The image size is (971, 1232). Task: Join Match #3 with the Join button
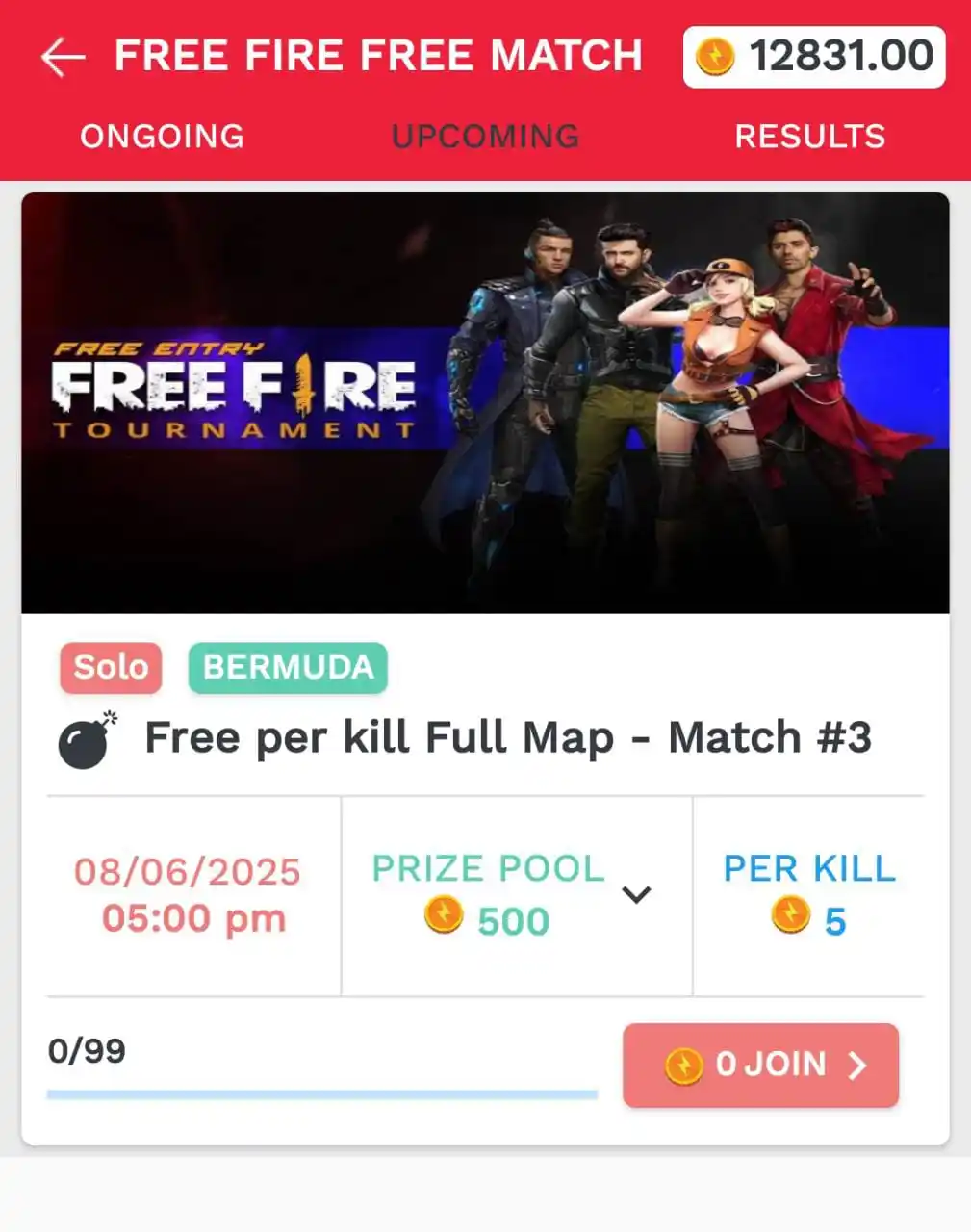(x=760, y=1065)
